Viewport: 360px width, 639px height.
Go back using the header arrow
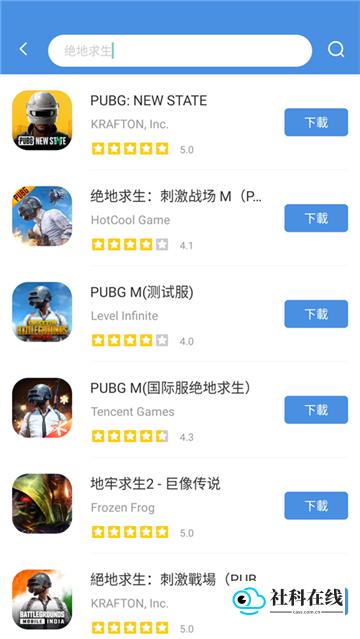tap(24, 49)
